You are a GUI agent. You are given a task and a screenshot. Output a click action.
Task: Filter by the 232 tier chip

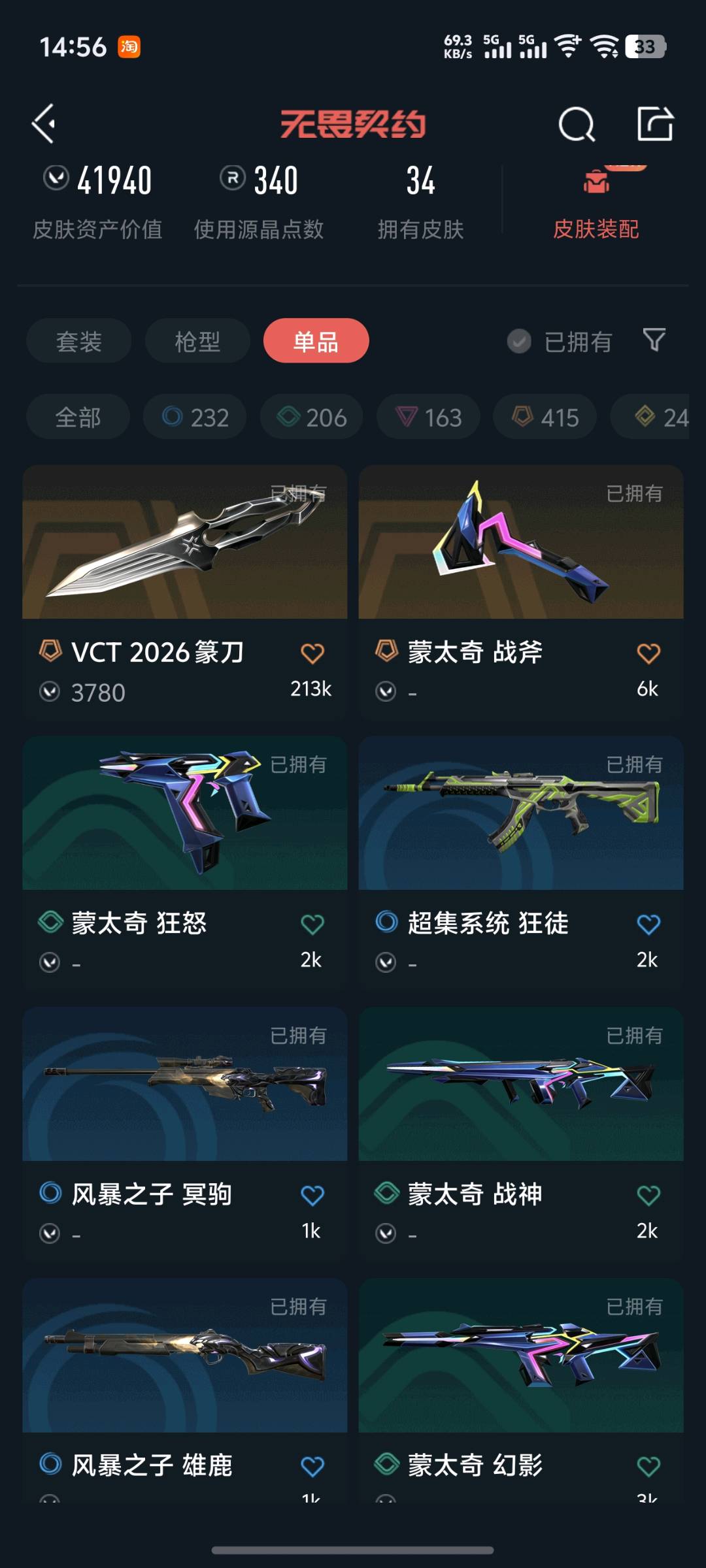195,417
